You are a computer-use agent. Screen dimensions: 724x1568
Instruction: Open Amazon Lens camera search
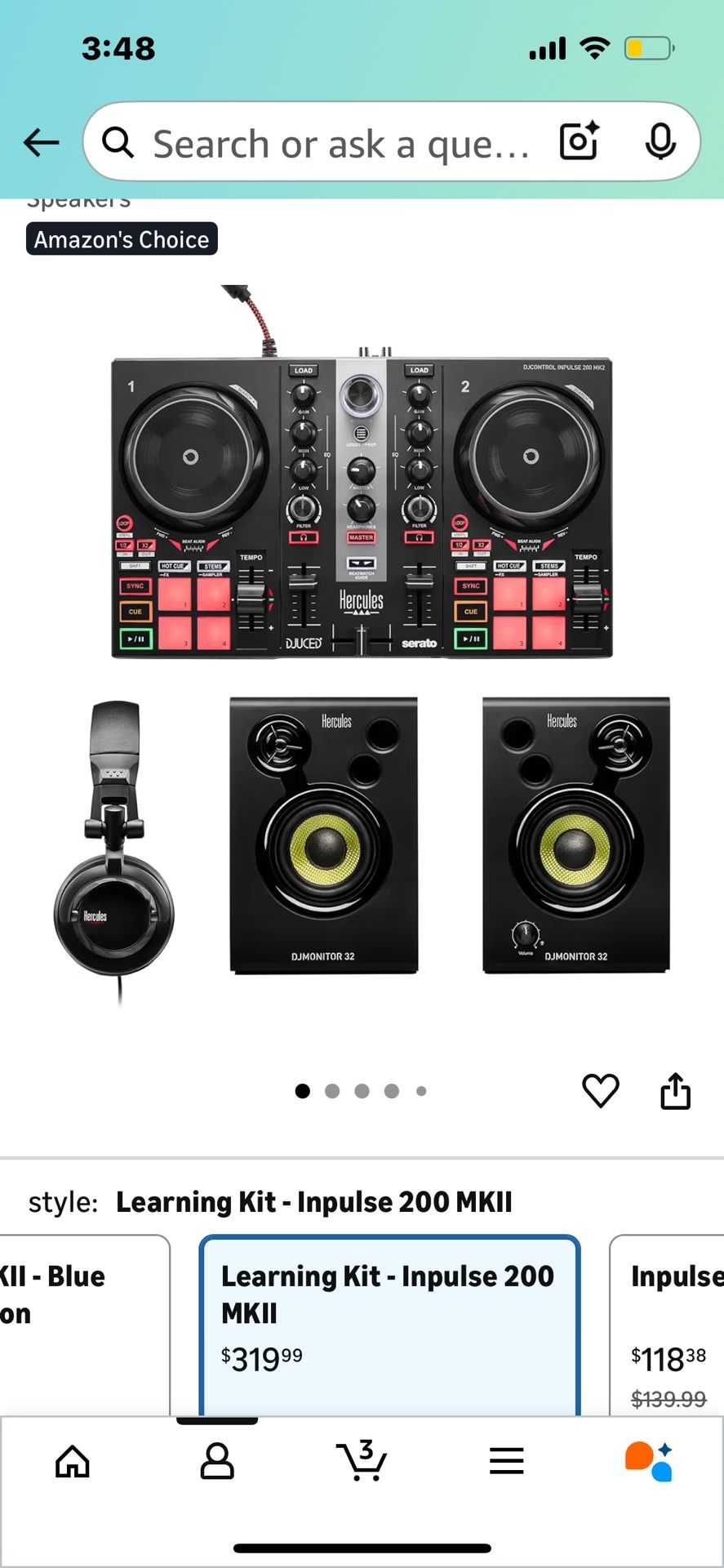click(578, 140)
